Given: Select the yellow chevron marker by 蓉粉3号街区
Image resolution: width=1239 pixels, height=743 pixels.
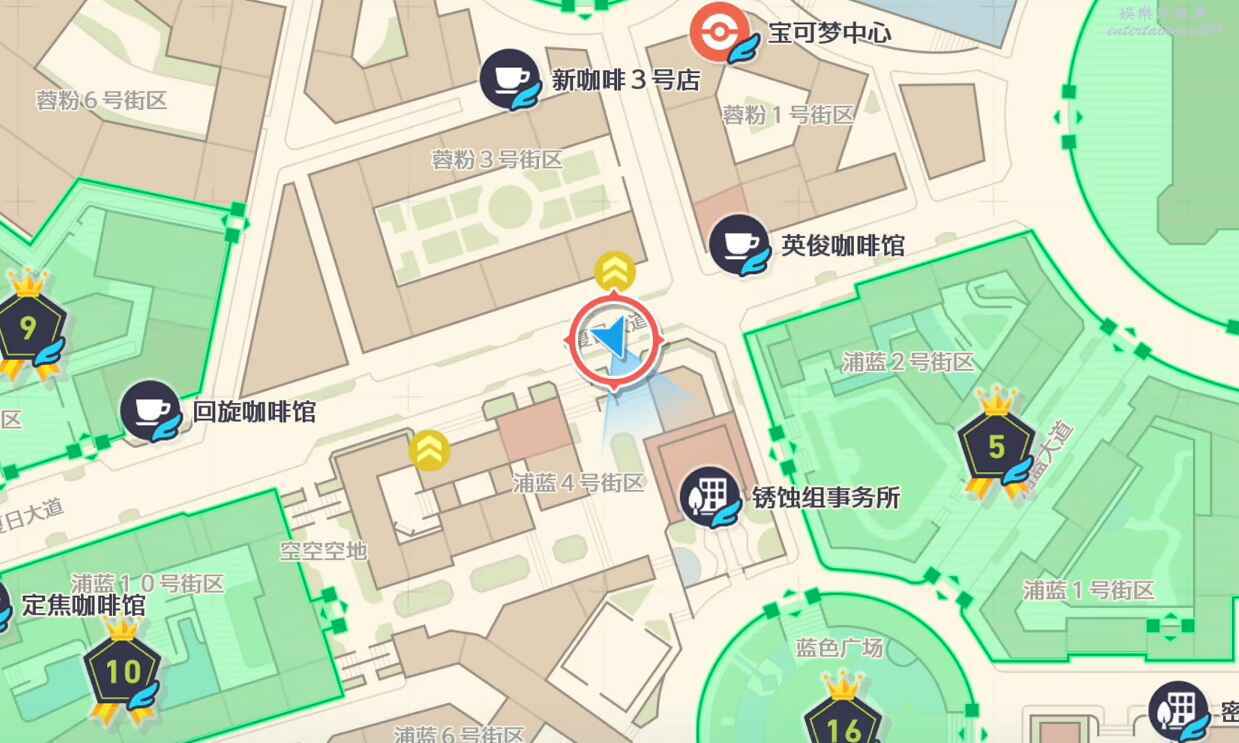Looking at the screenshot, I should pyautogui.click(x=614, y=270).
